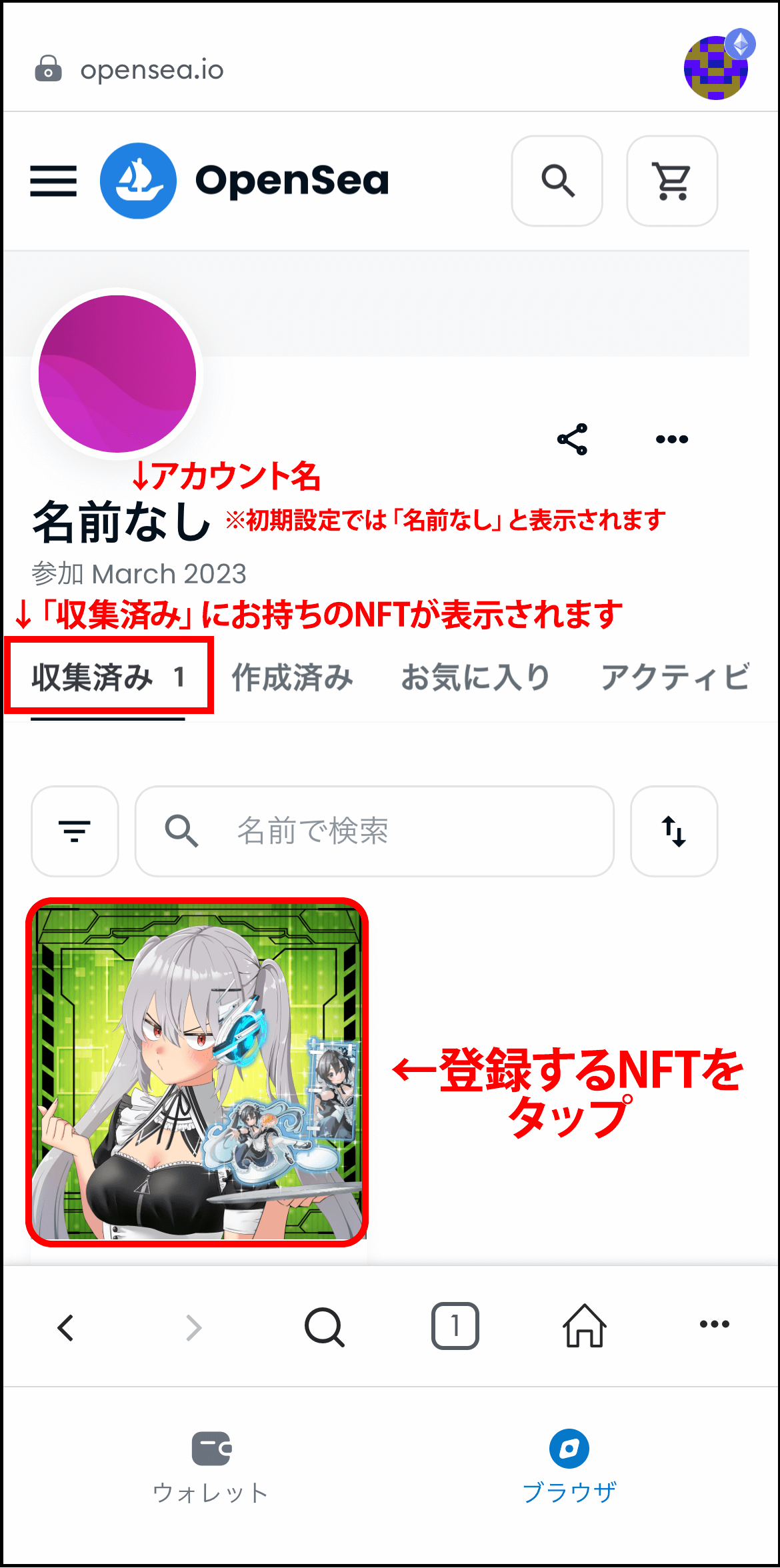Open the sort order options
780x1568 pixels.
[x=674, y=831]
